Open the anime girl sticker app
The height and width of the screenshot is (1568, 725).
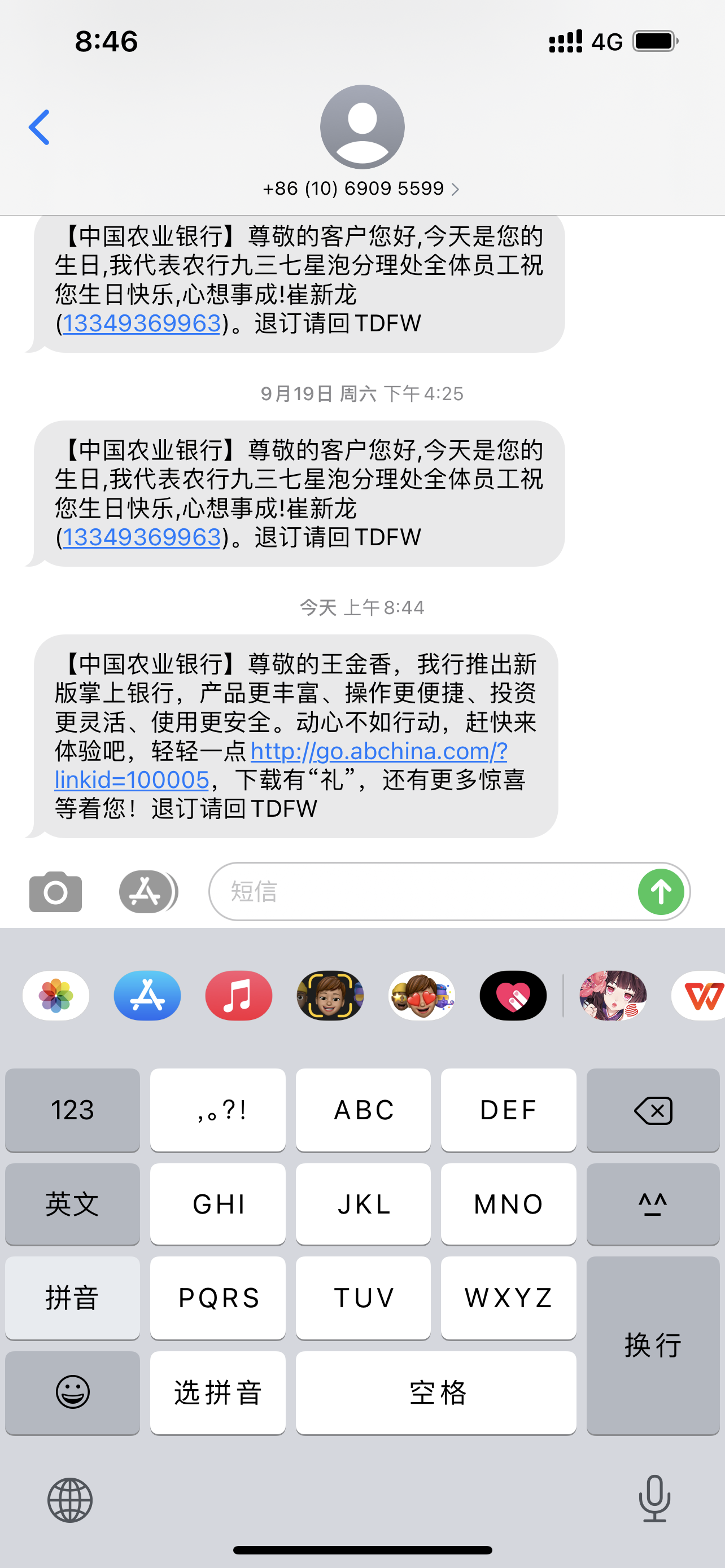coord(613,996)
